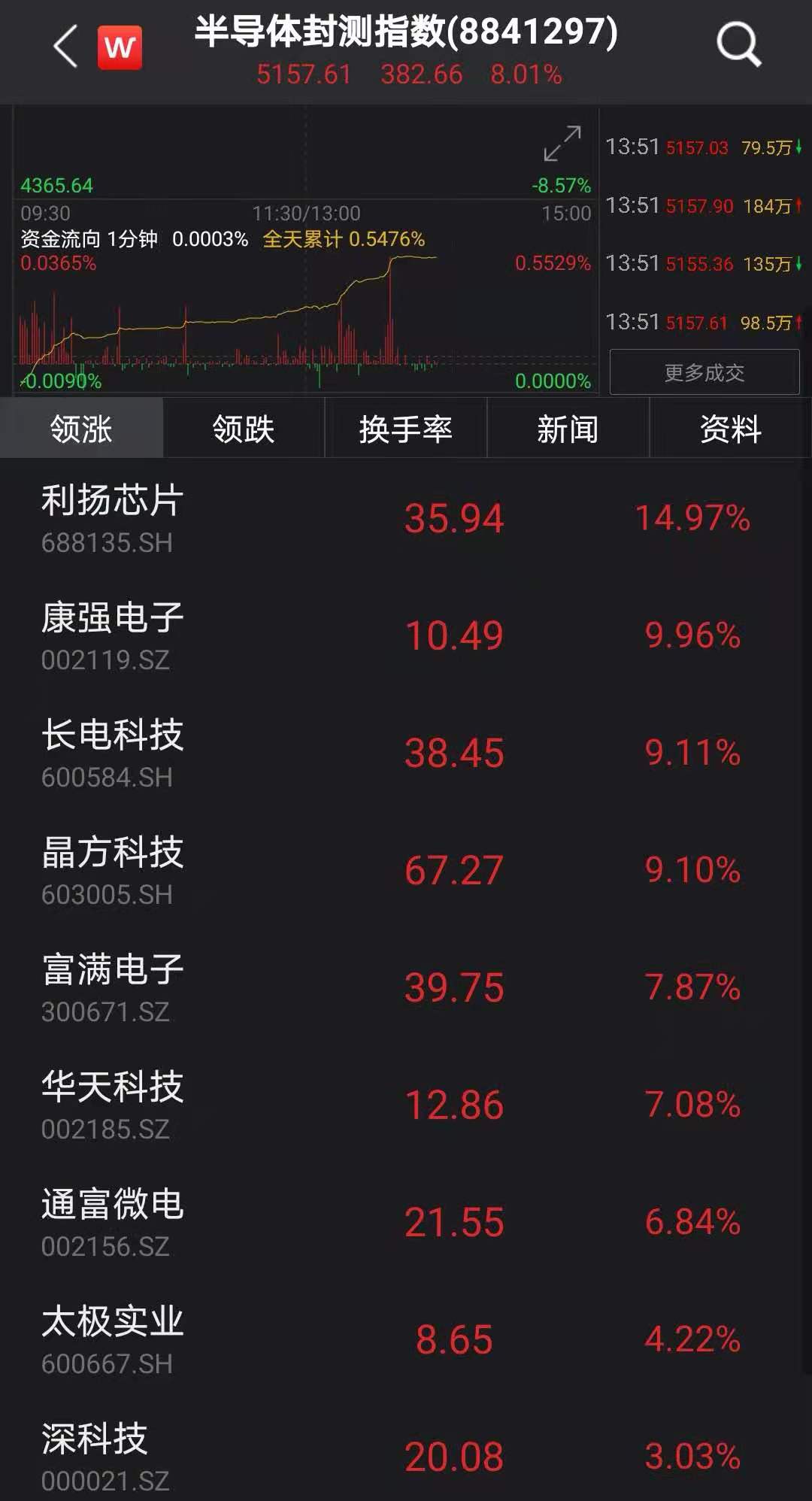
Task: Open stock 康强电子 002119.SZ
Action: (x=406, y=636)
